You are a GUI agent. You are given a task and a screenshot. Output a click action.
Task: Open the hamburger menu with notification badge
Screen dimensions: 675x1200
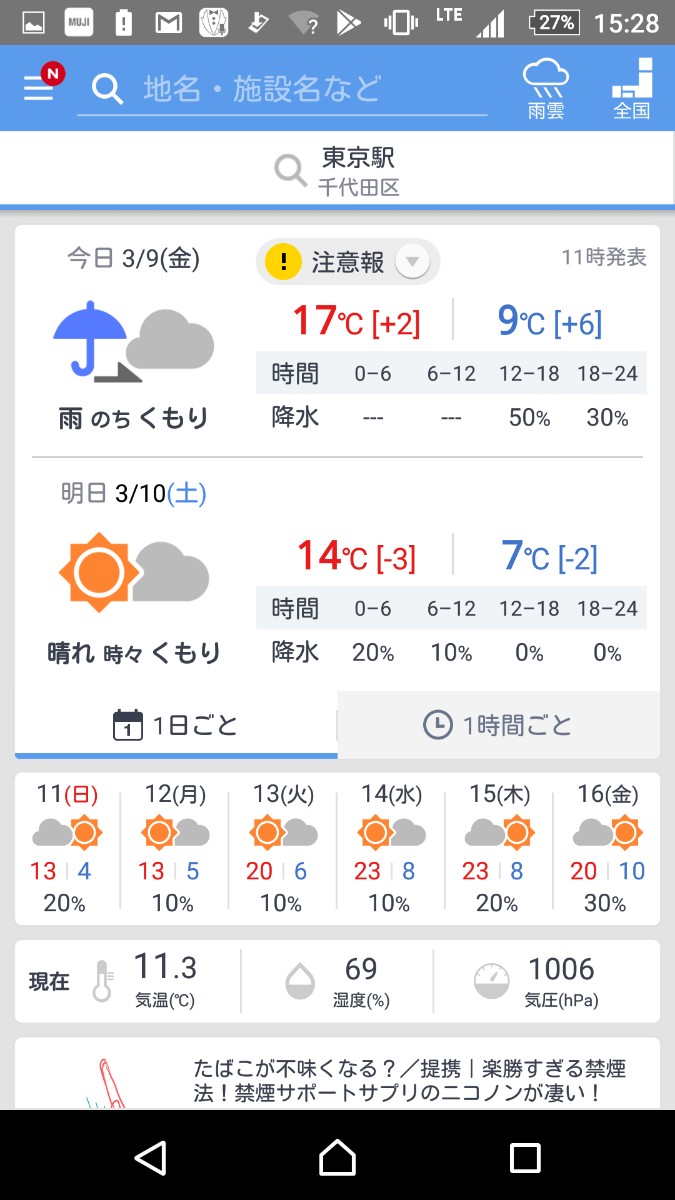(x=40, y=88)
